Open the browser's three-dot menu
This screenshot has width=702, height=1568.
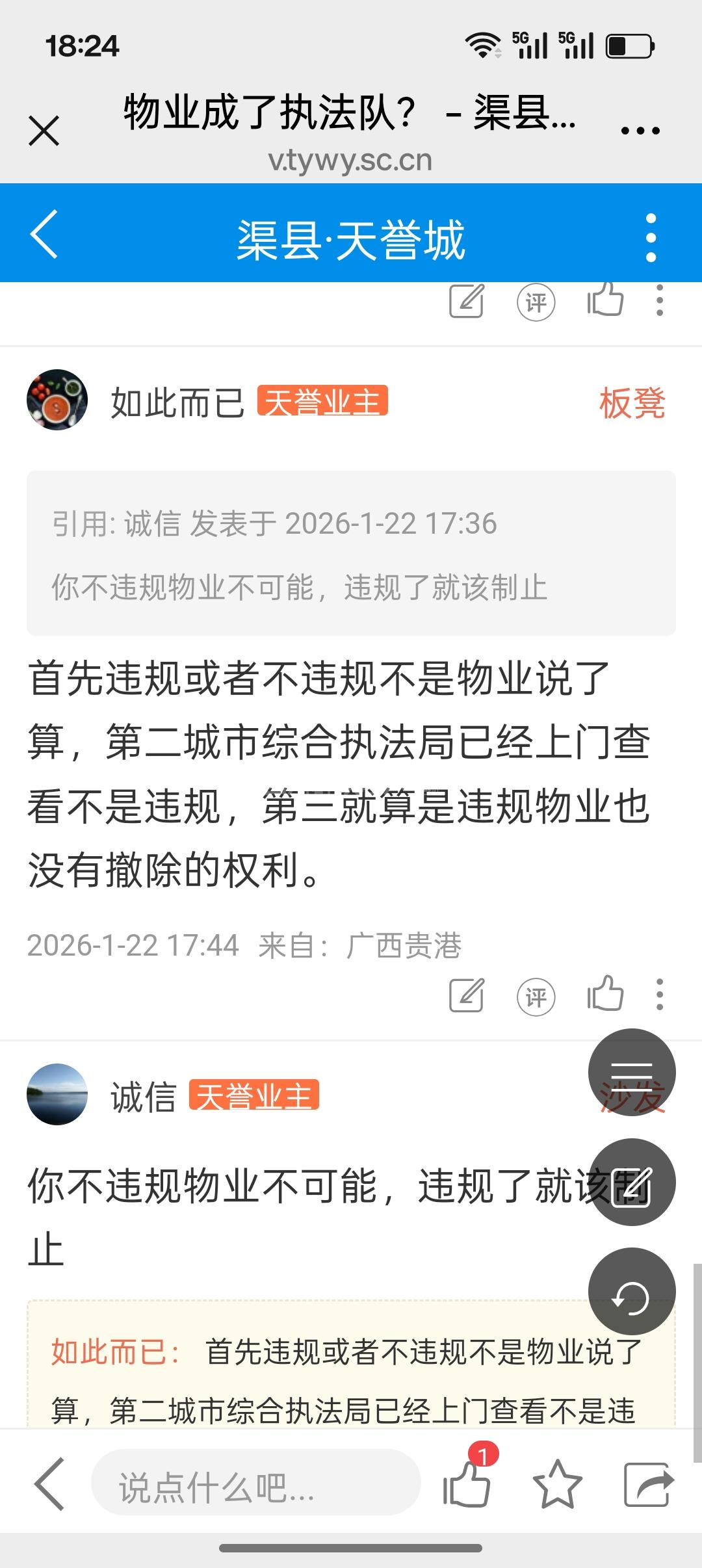pyautogui.click(x=640, y=131)
